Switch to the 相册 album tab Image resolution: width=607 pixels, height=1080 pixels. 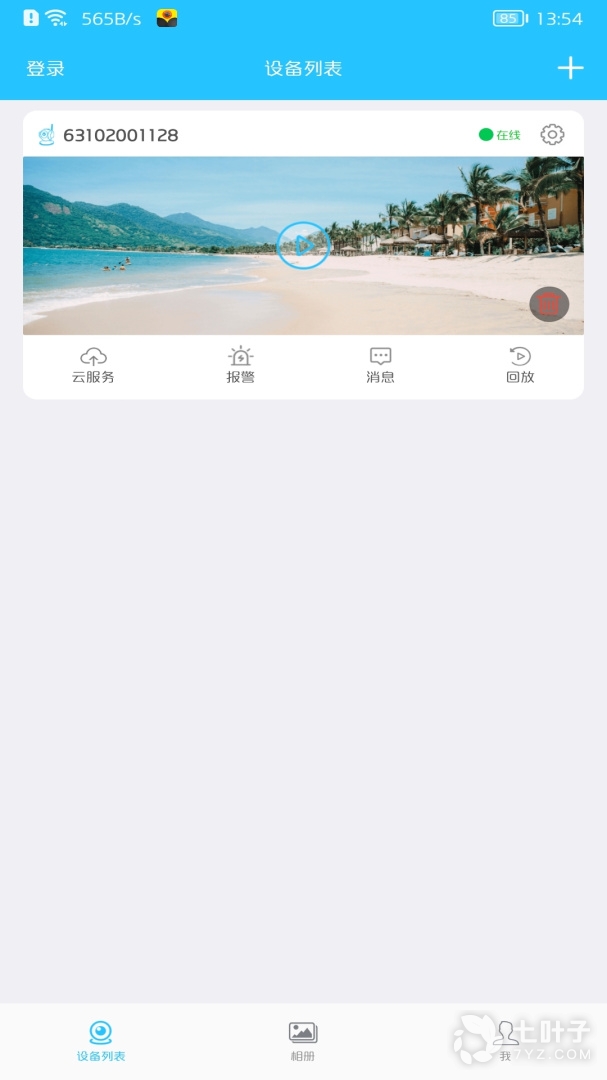[303, 1040]
